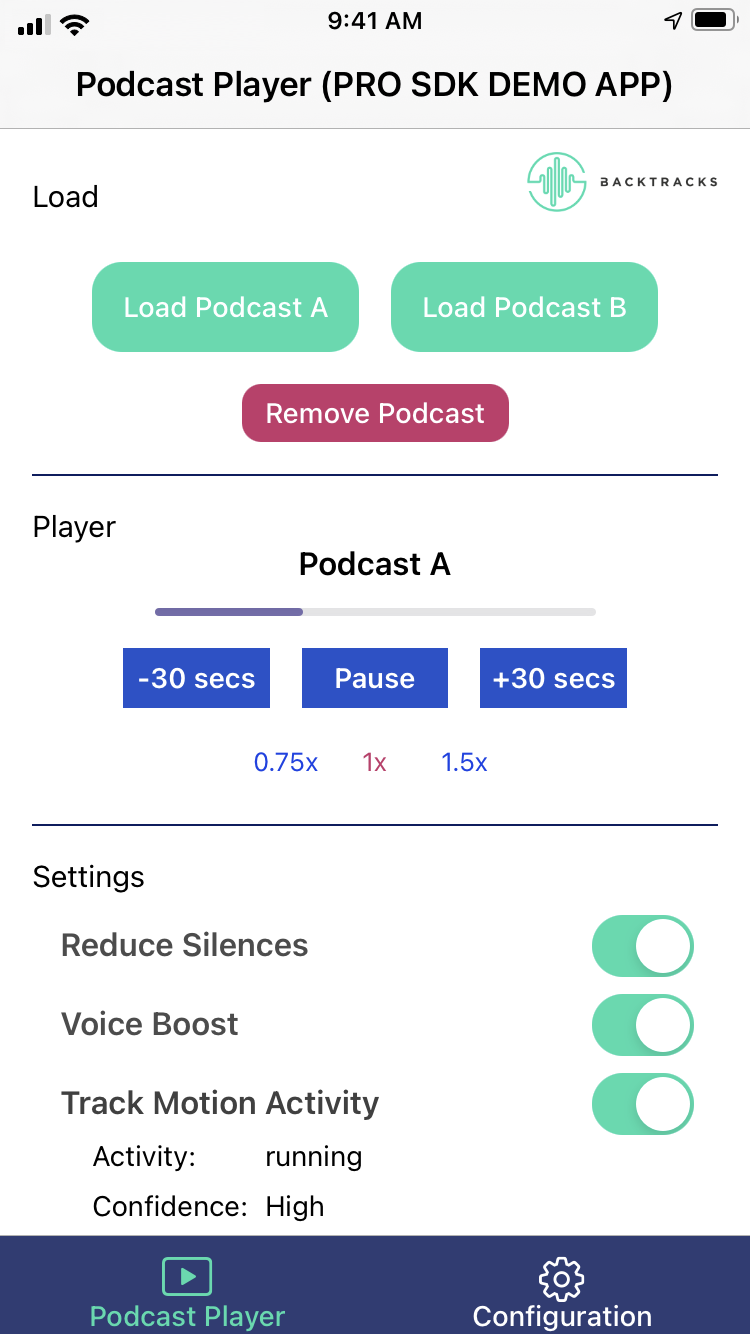Screen dimensions: 750x1334
Task: Change playback speed to 1.5x
Action: point(464,763)
